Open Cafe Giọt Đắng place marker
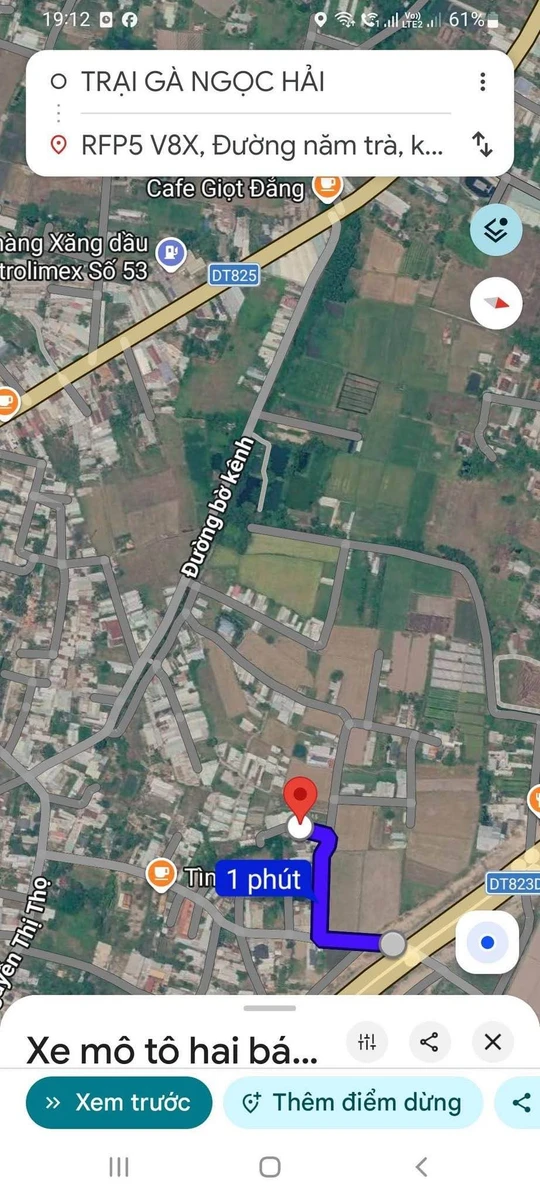 (327, 184)
